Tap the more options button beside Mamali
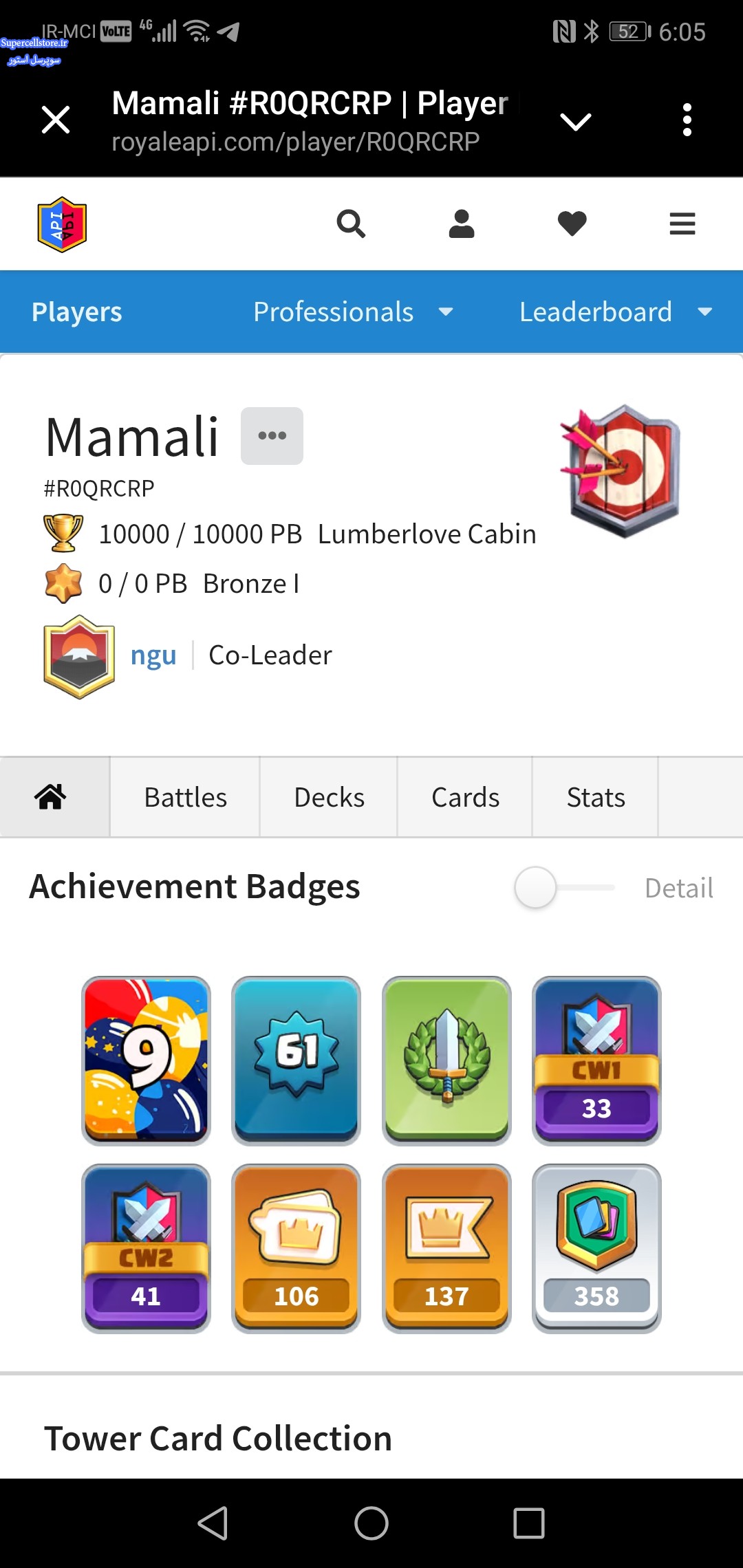Viewport: 743px width, 1568px height. [x=272, y=436]
